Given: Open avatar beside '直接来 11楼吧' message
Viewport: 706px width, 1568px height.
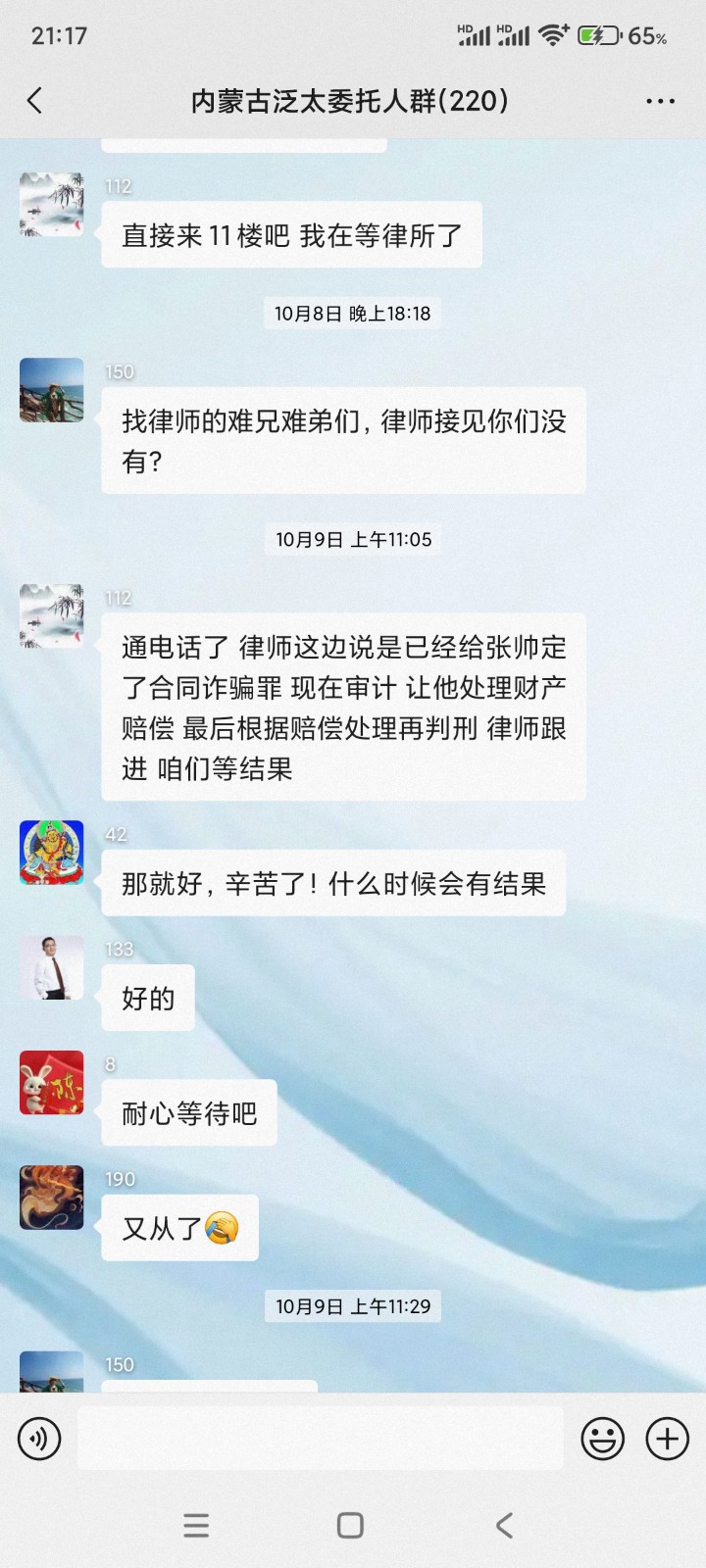Looking at the screenshot, I should point(52,205).
